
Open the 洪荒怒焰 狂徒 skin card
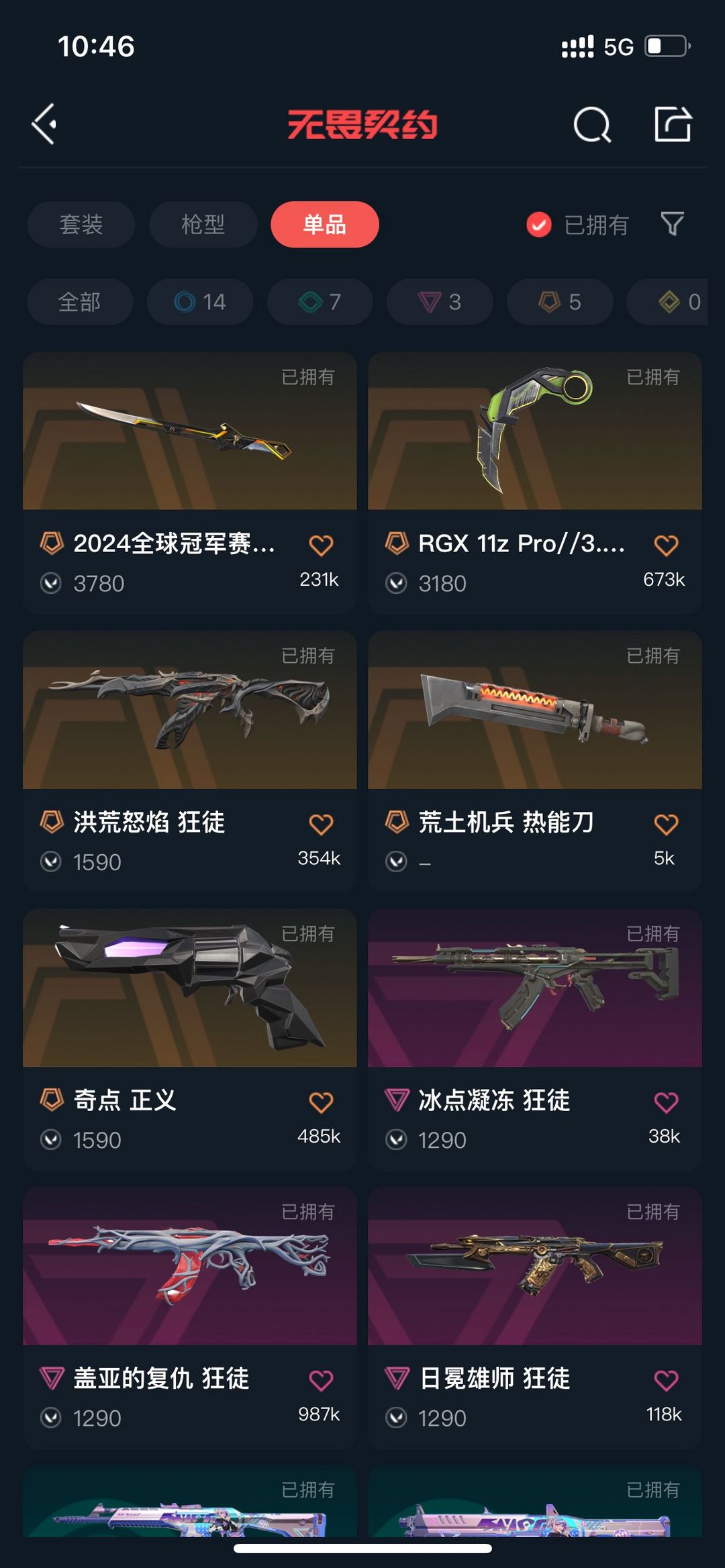tap(190, 761)
